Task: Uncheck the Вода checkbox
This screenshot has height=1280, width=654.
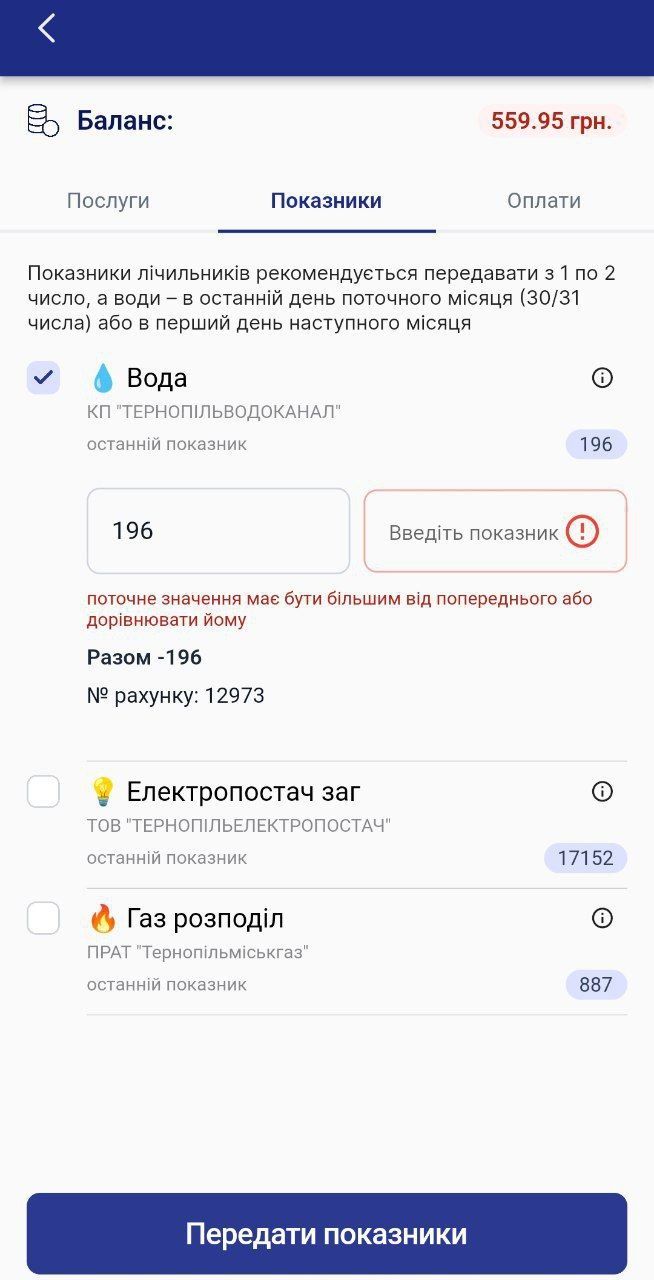Action: click(x=43, y=378)
